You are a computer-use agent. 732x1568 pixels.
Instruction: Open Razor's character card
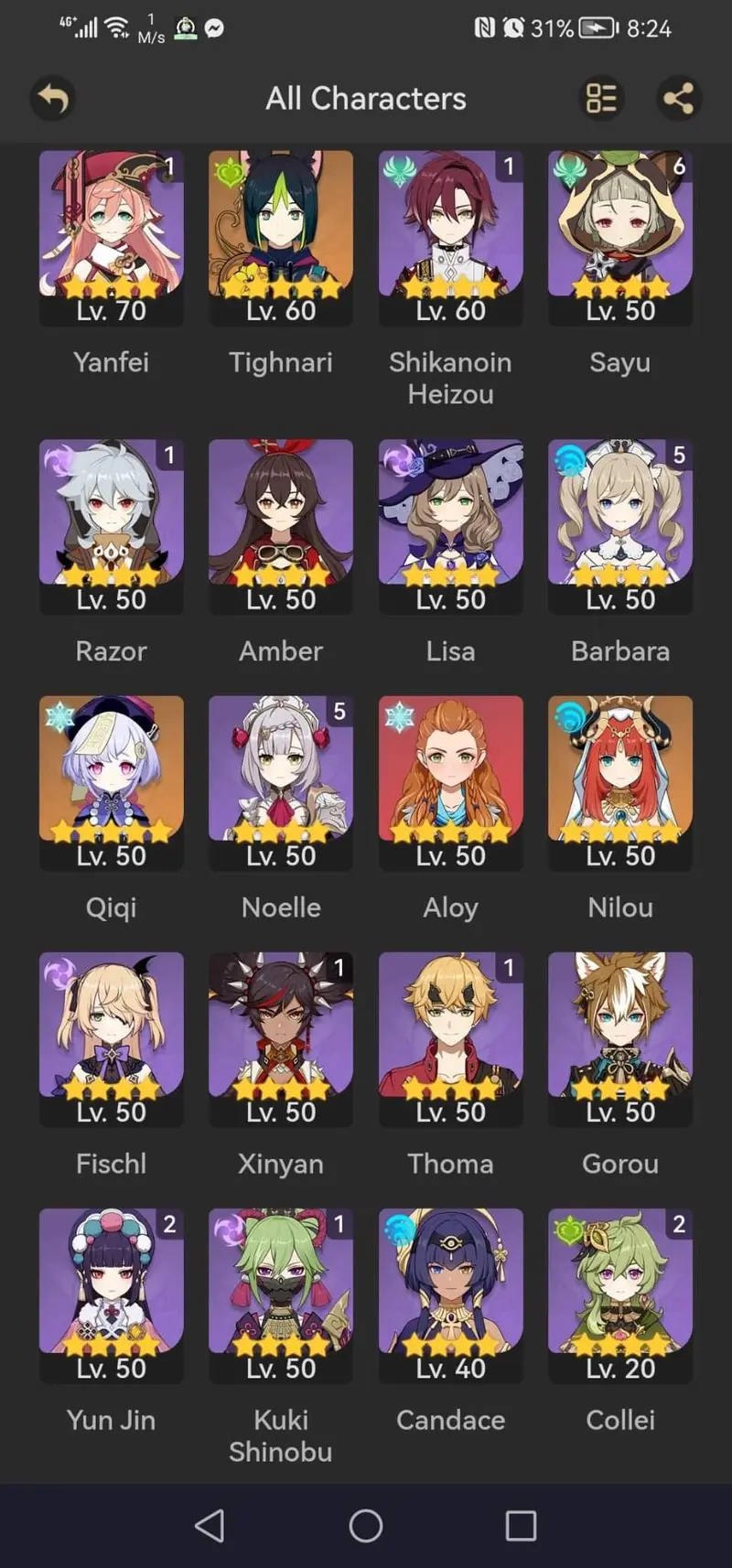(112, 526)
